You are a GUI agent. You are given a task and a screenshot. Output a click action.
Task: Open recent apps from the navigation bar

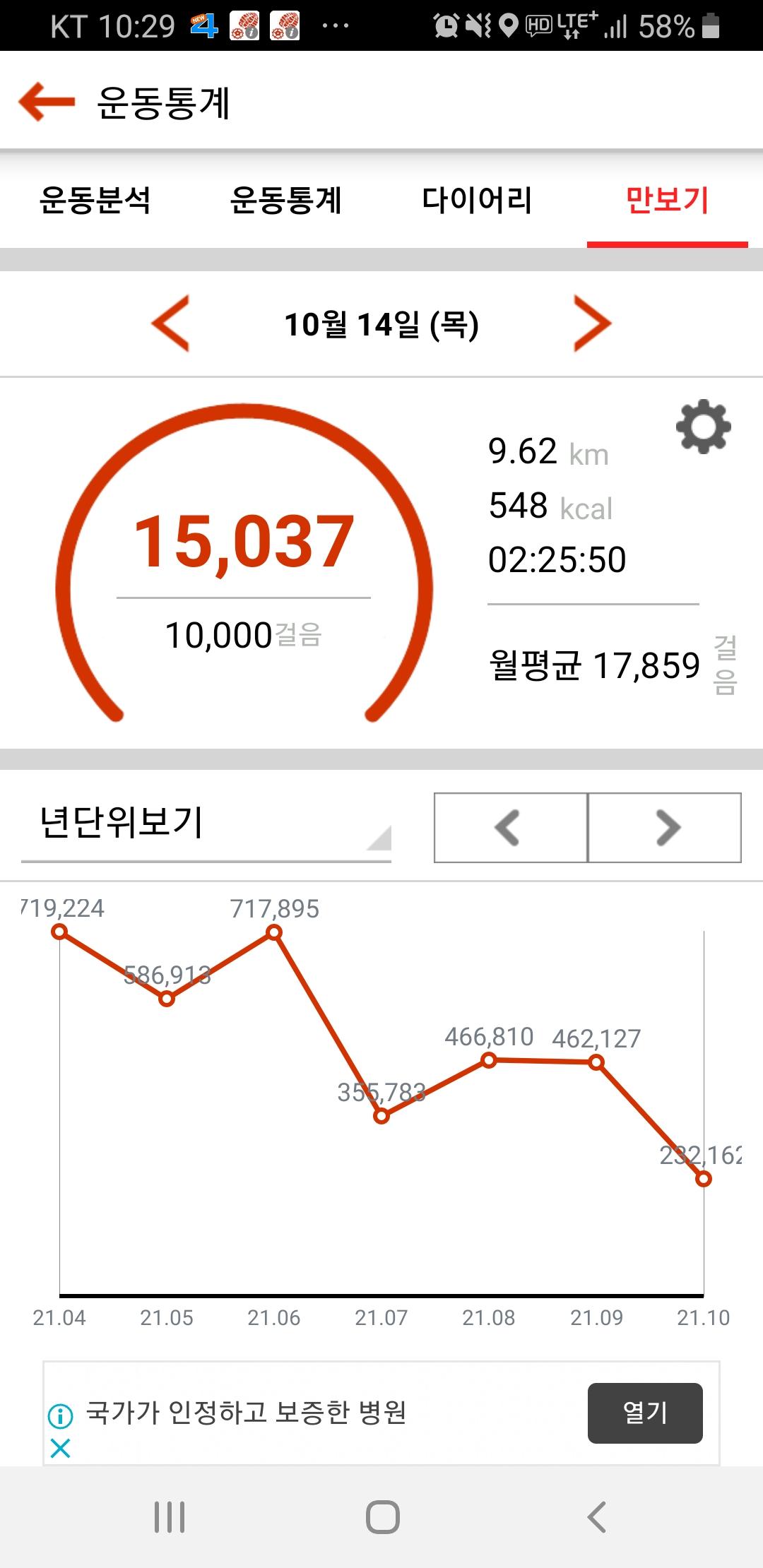[170, 1516]
